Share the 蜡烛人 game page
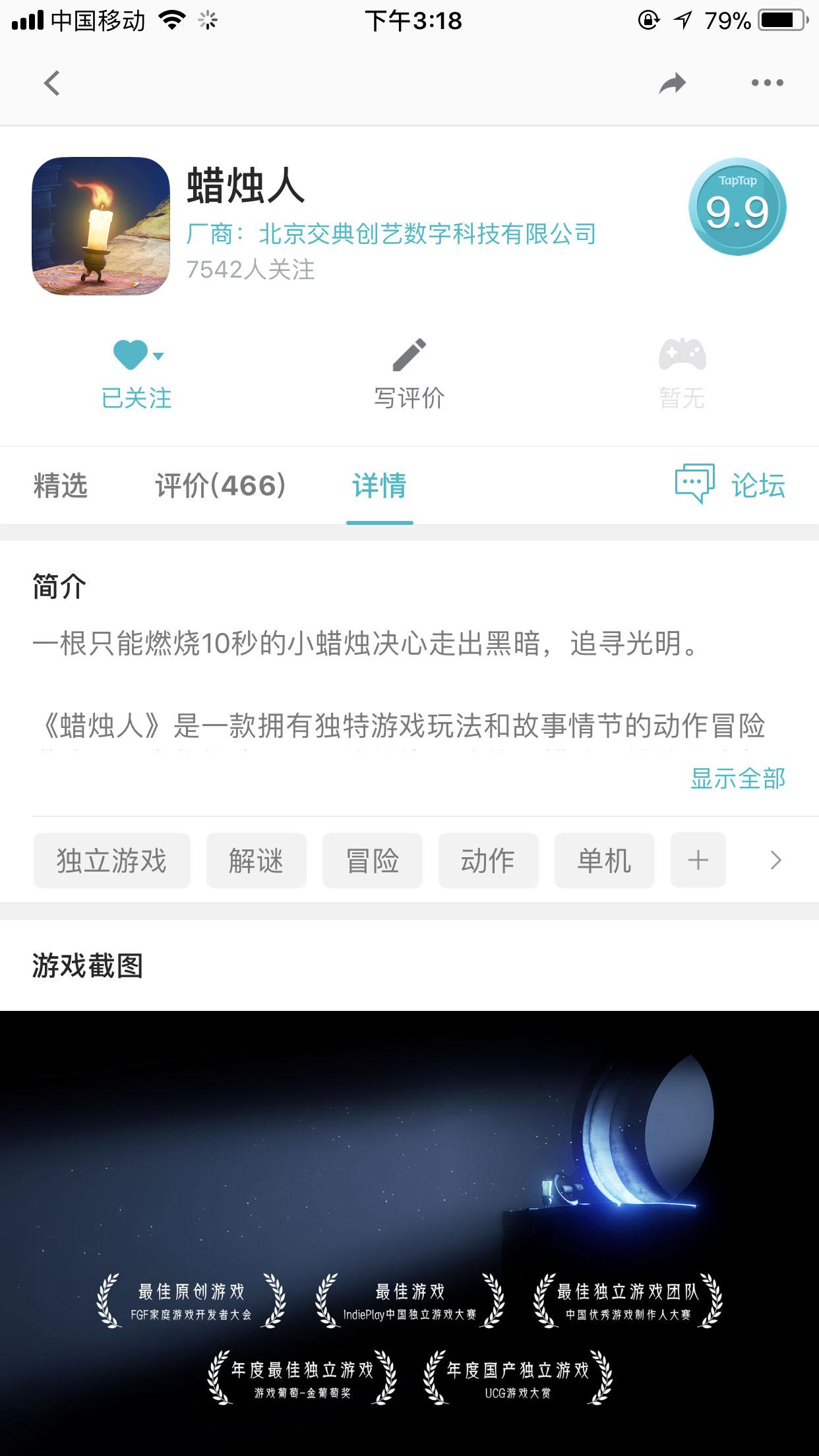This screenshot has height=1456, width=819. click(672, 84)
